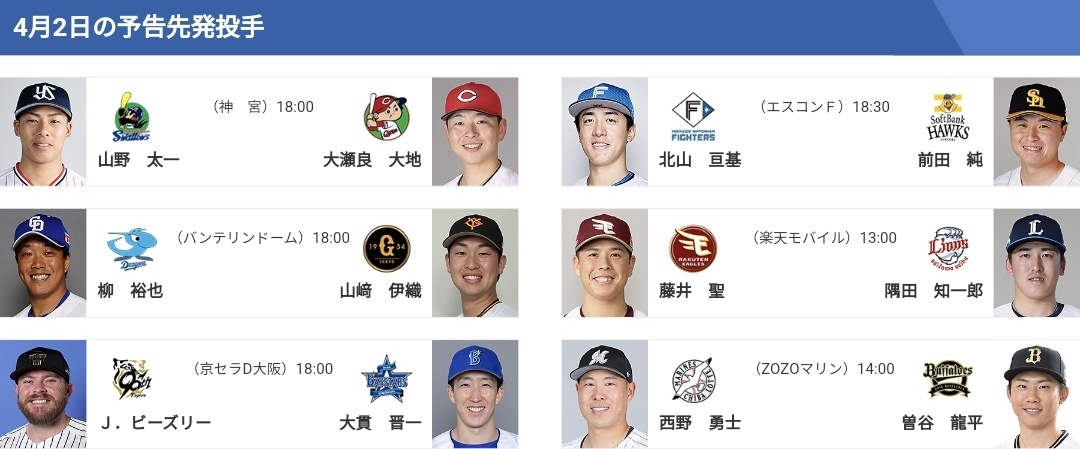
Task: Open the Dragons vs Giants Vantelin Dome game
Action: (x=259, y=263)
